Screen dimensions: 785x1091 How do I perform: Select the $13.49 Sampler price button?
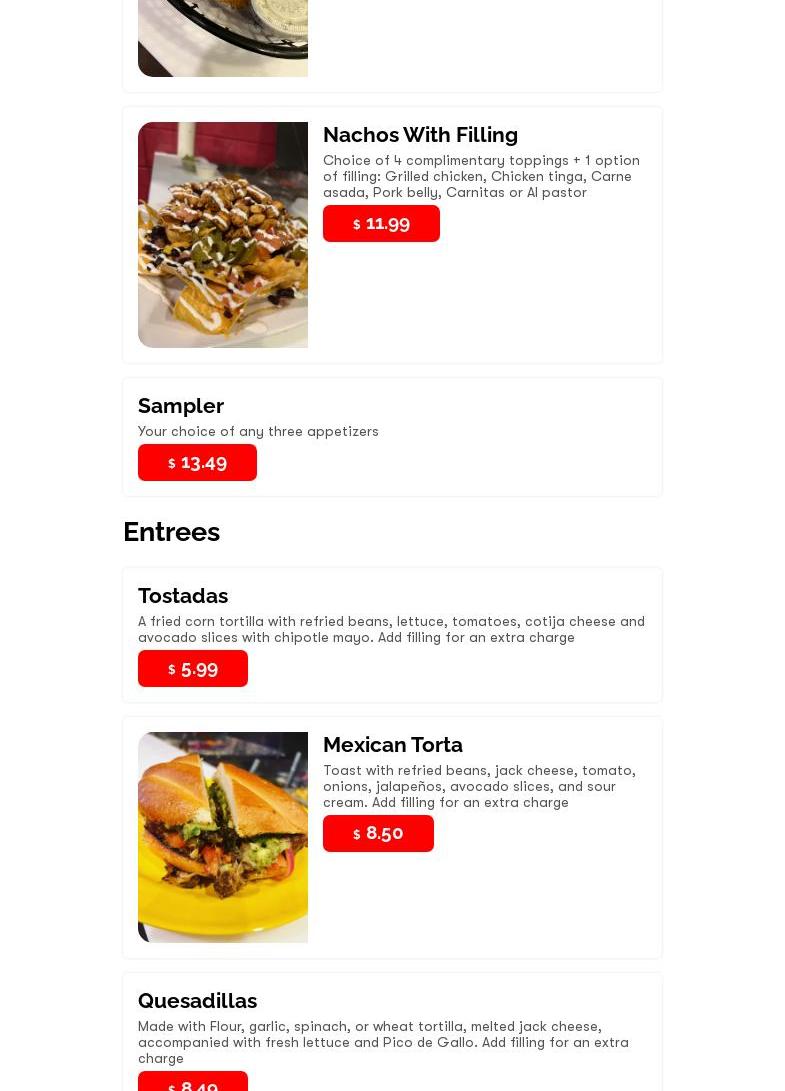197,462
